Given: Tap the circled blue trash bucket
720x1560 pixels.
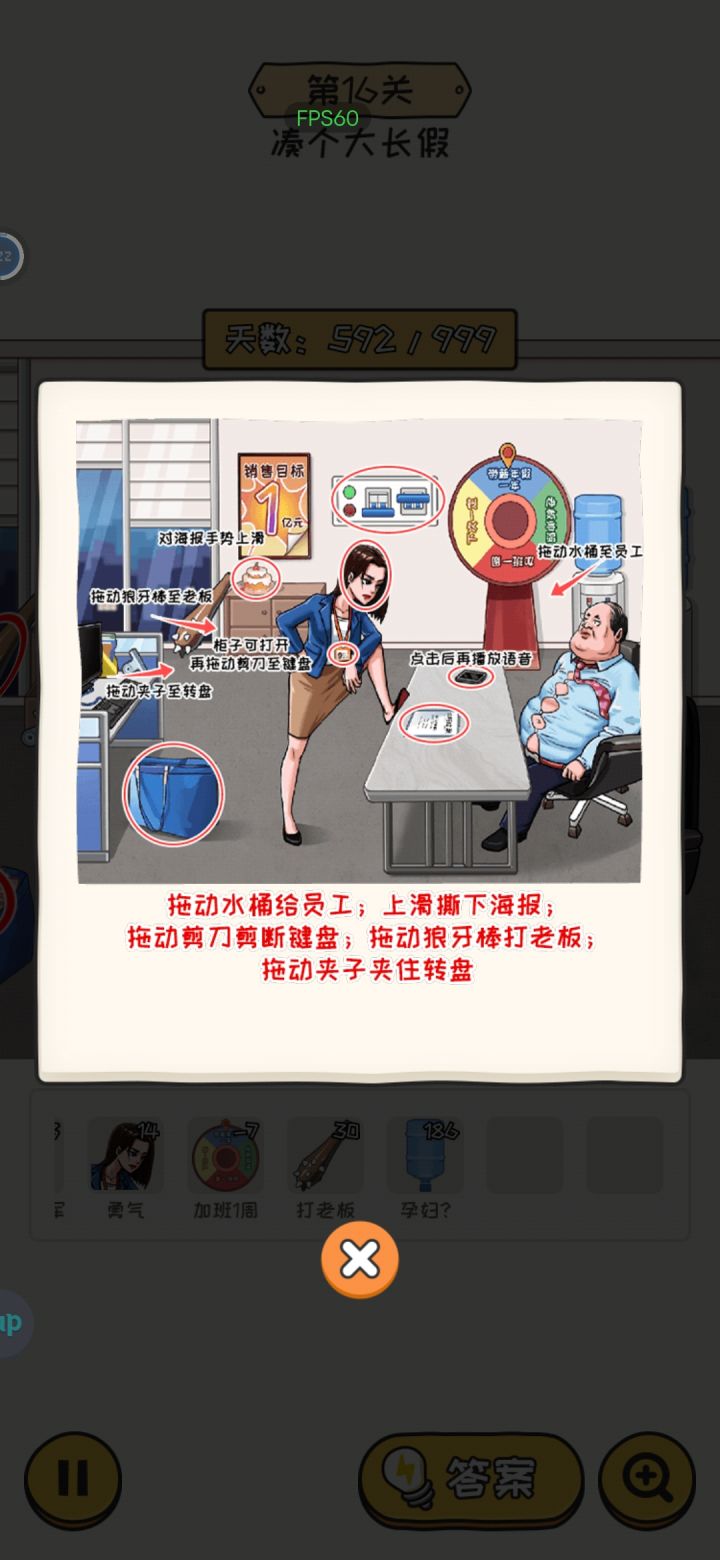Looking at the screenshot, I should 174,790.
